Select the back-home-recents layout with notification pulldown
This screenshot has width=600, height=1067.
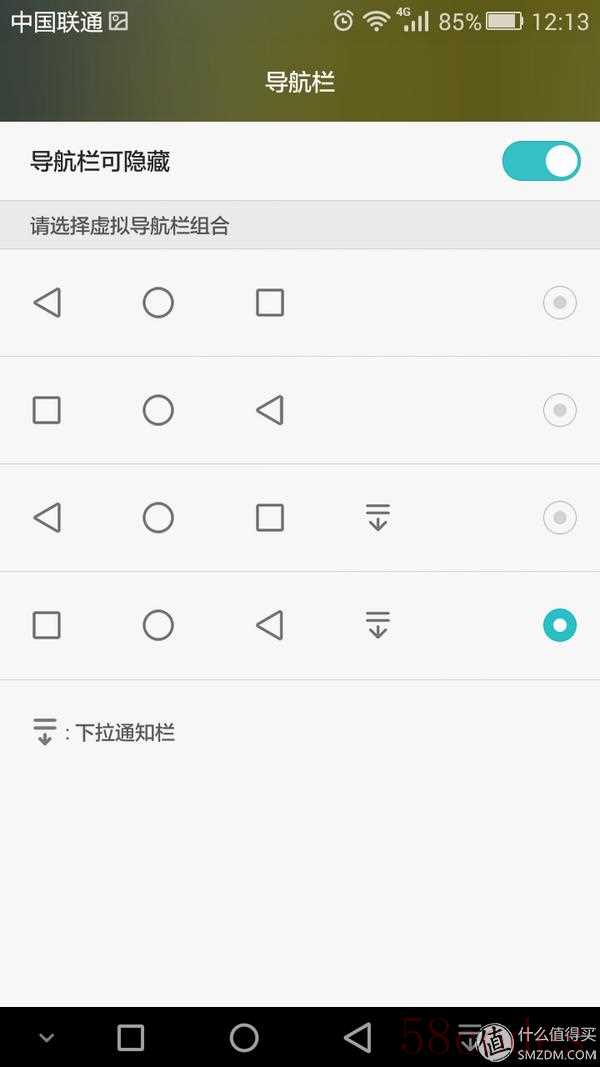[559, 517]
